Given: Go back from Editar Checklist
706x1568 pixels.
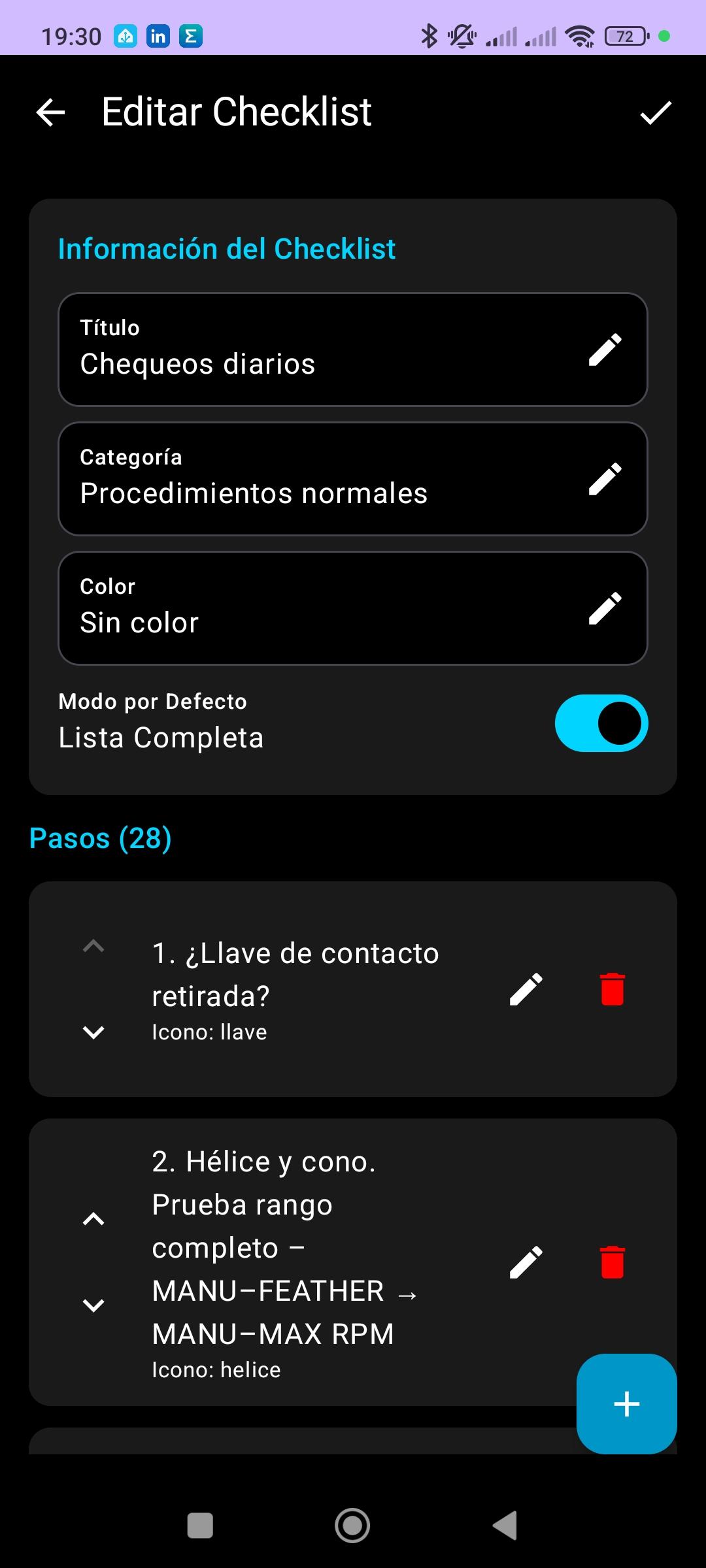Looking at the screenshot, I should [x=51, y=112].
